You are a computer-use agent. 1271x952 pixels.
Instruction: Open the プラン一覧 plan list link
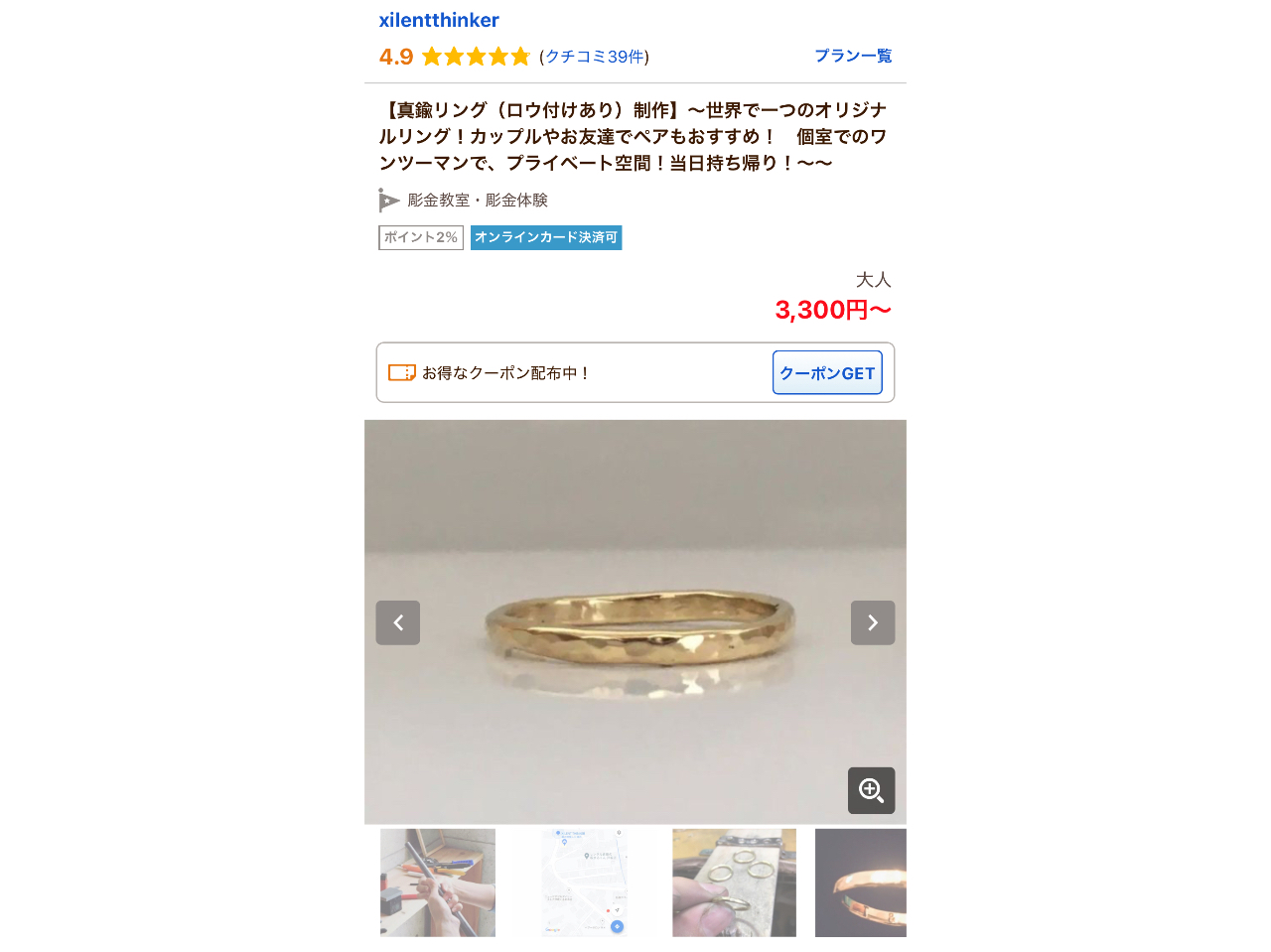pyautogui.click(x=853, y=56)
